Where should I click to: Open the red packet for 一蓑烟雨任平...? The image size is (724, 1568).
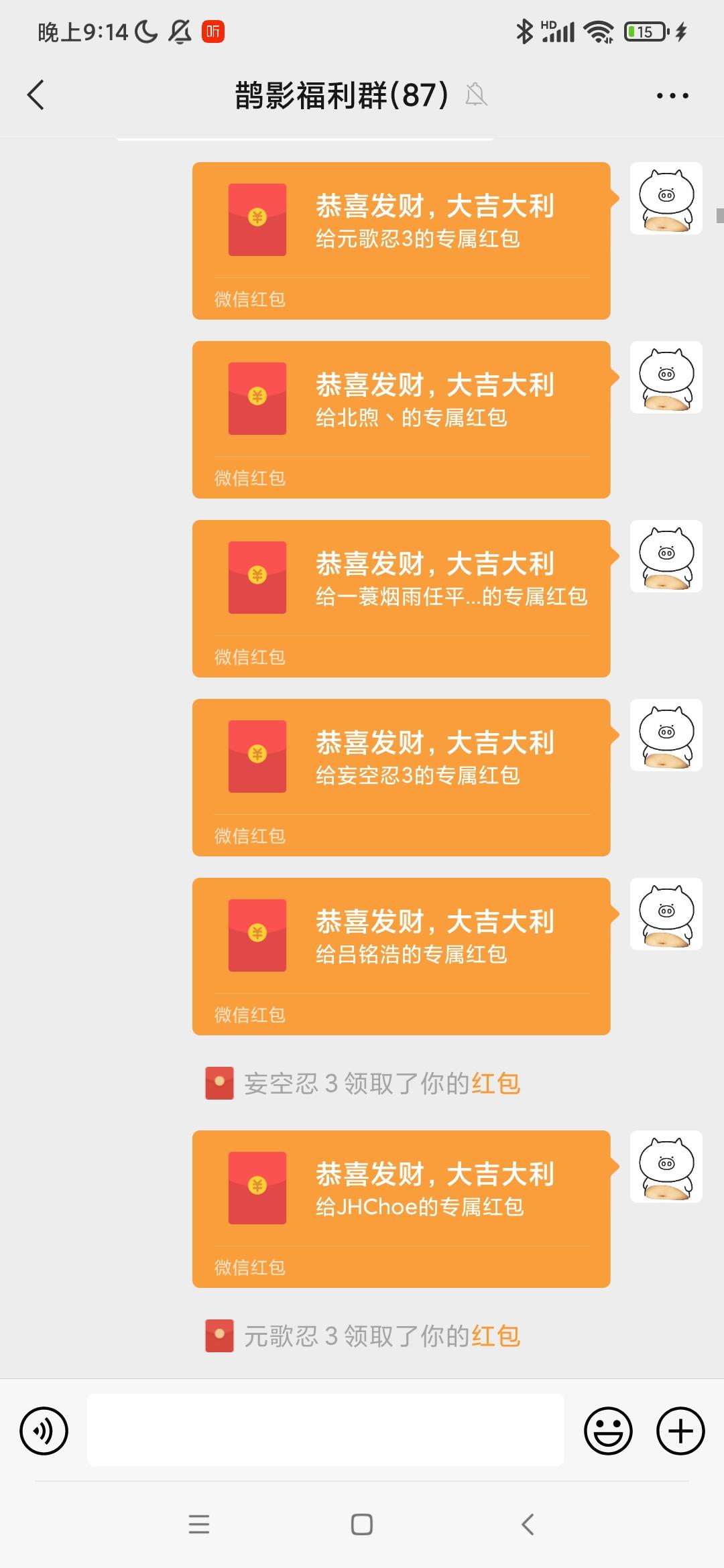[x=401, y=598]
